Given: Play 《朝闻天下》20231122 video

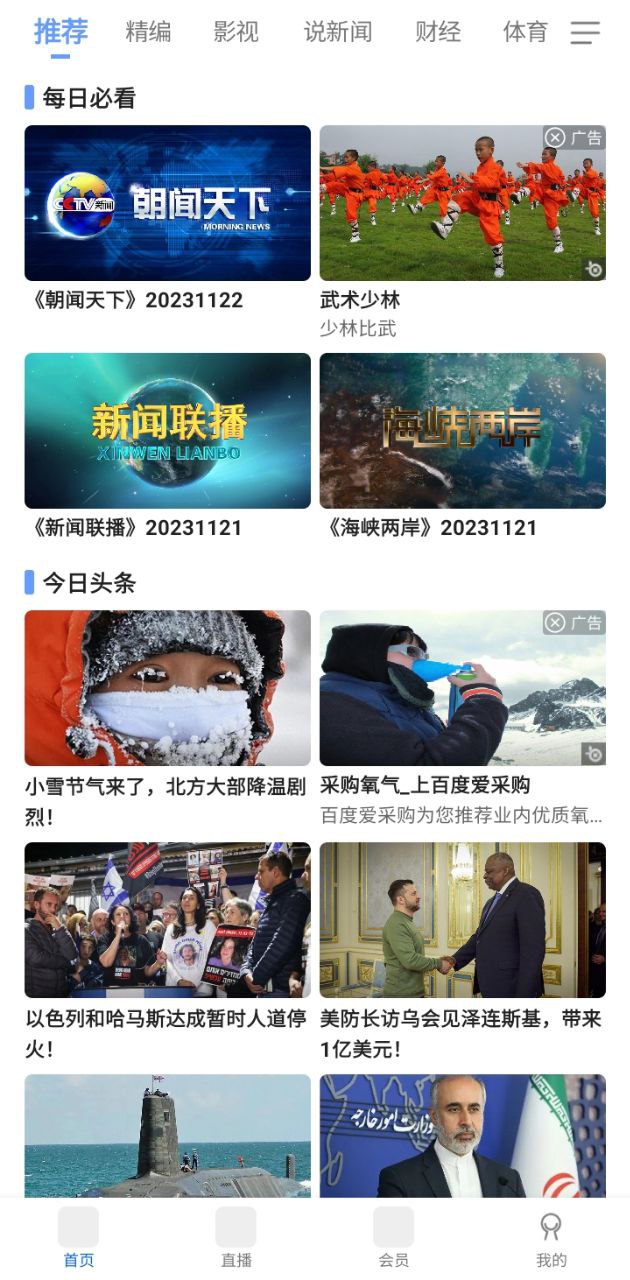Looking at the screenshot, I should point(167,203).
